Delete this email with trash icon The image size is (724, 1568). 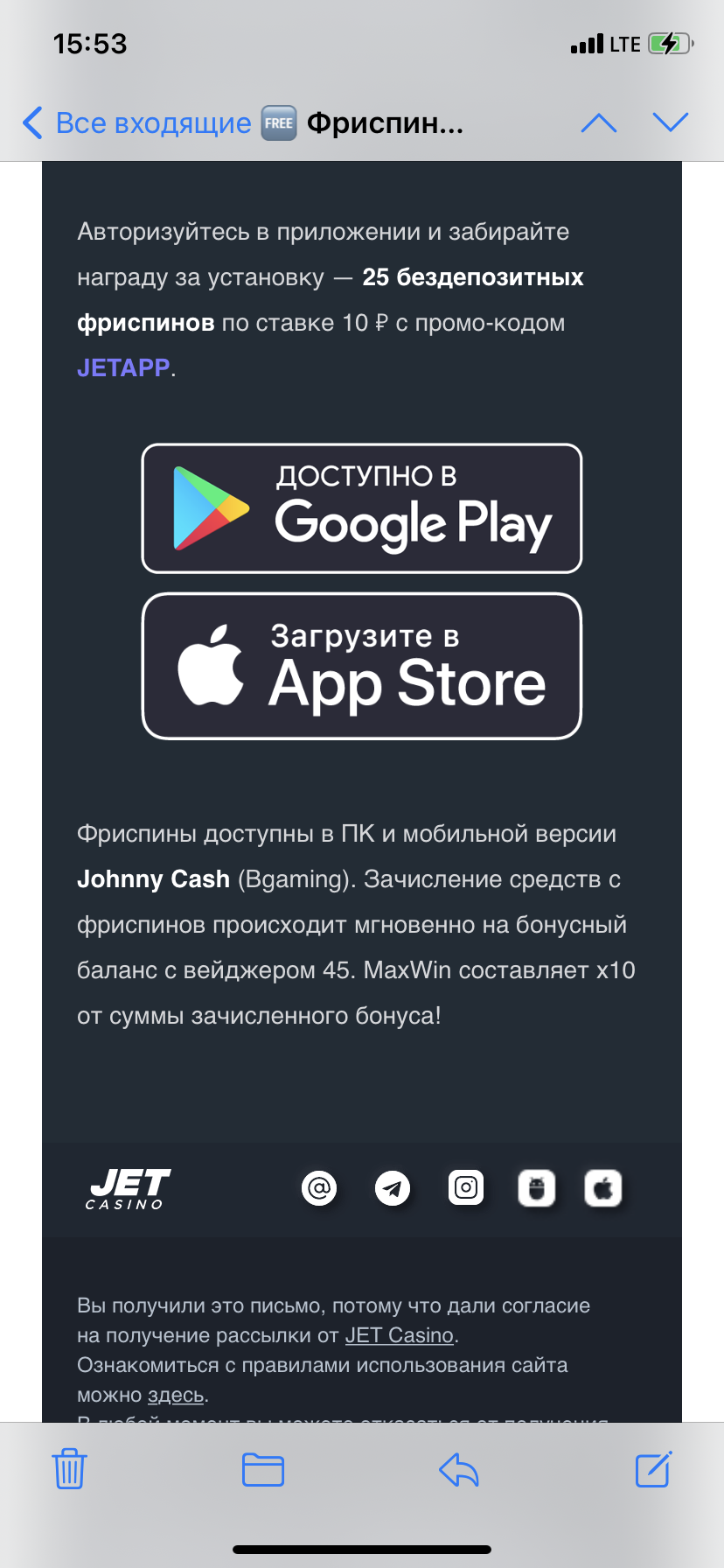69,1469
